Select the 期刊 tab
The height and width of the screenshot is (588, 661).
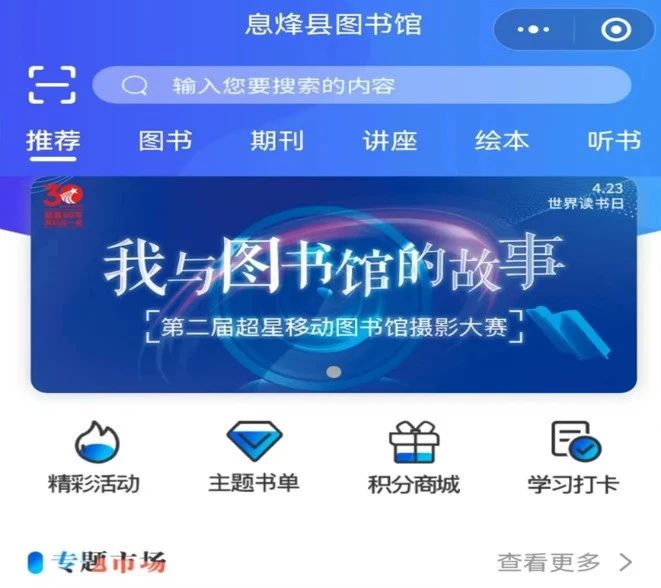point(277,141)
